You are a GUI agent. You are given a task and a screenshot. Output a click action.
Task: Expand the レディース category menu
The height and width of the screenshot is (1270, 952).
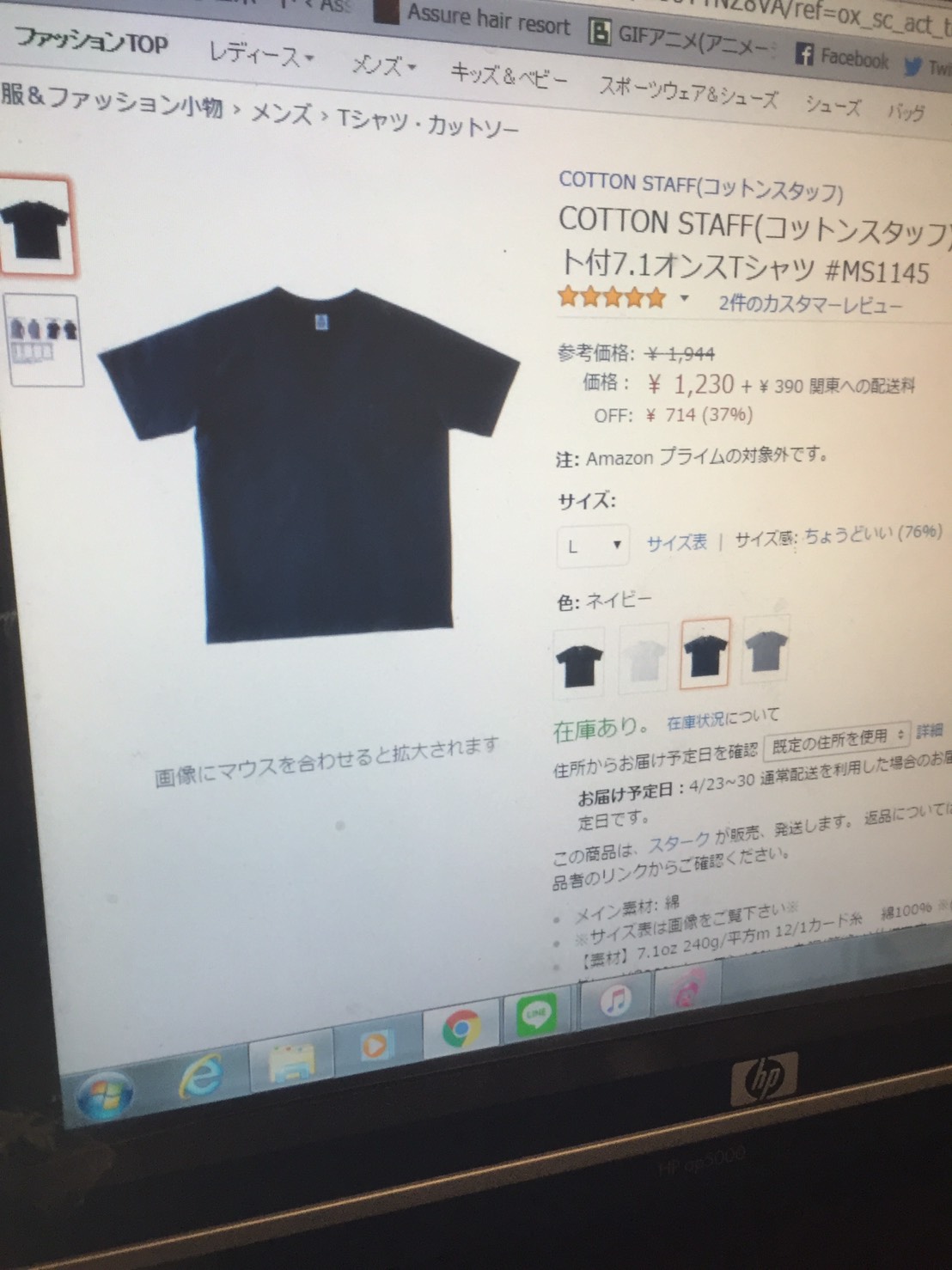point(261,56)
